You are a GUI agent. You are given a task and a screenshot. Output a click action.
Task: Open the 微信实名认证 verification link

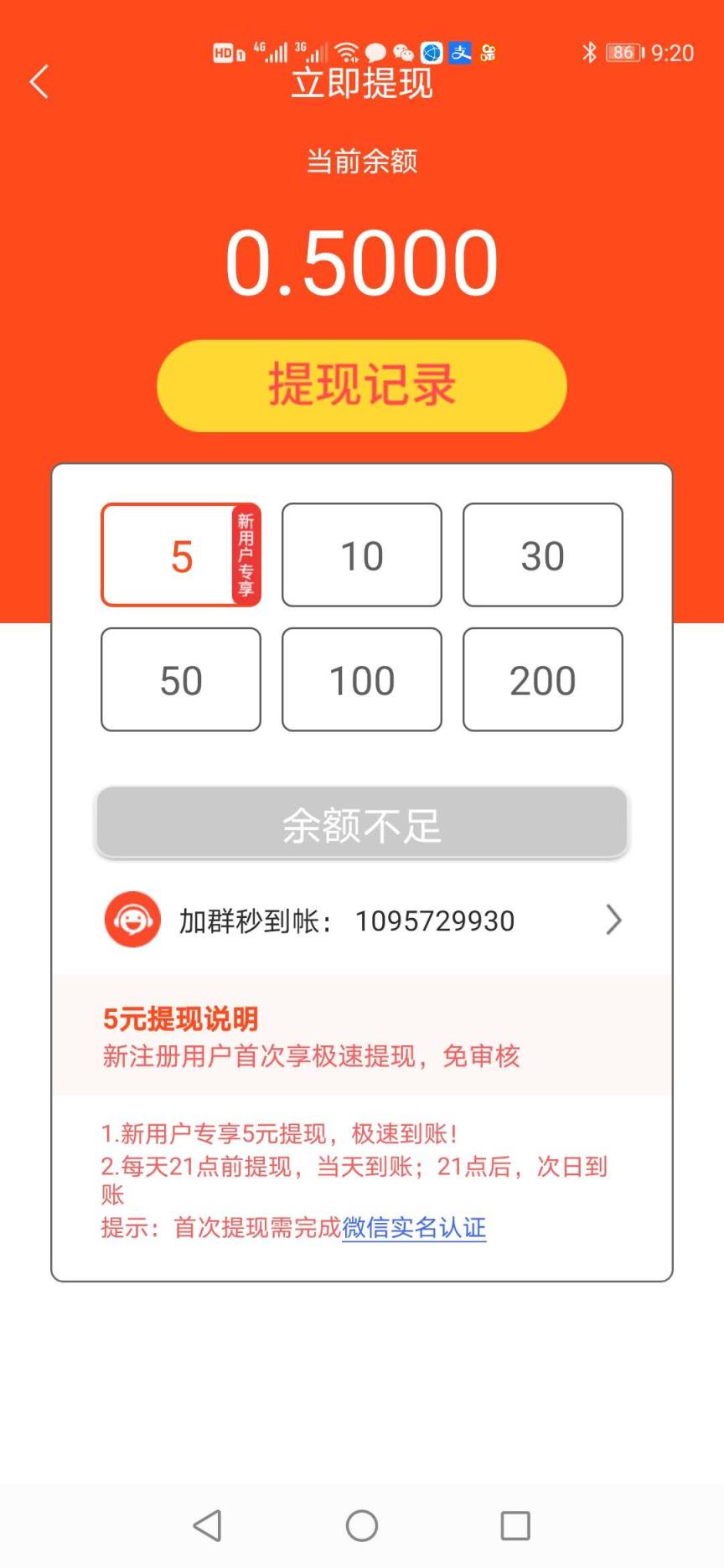coord(414,1226)
